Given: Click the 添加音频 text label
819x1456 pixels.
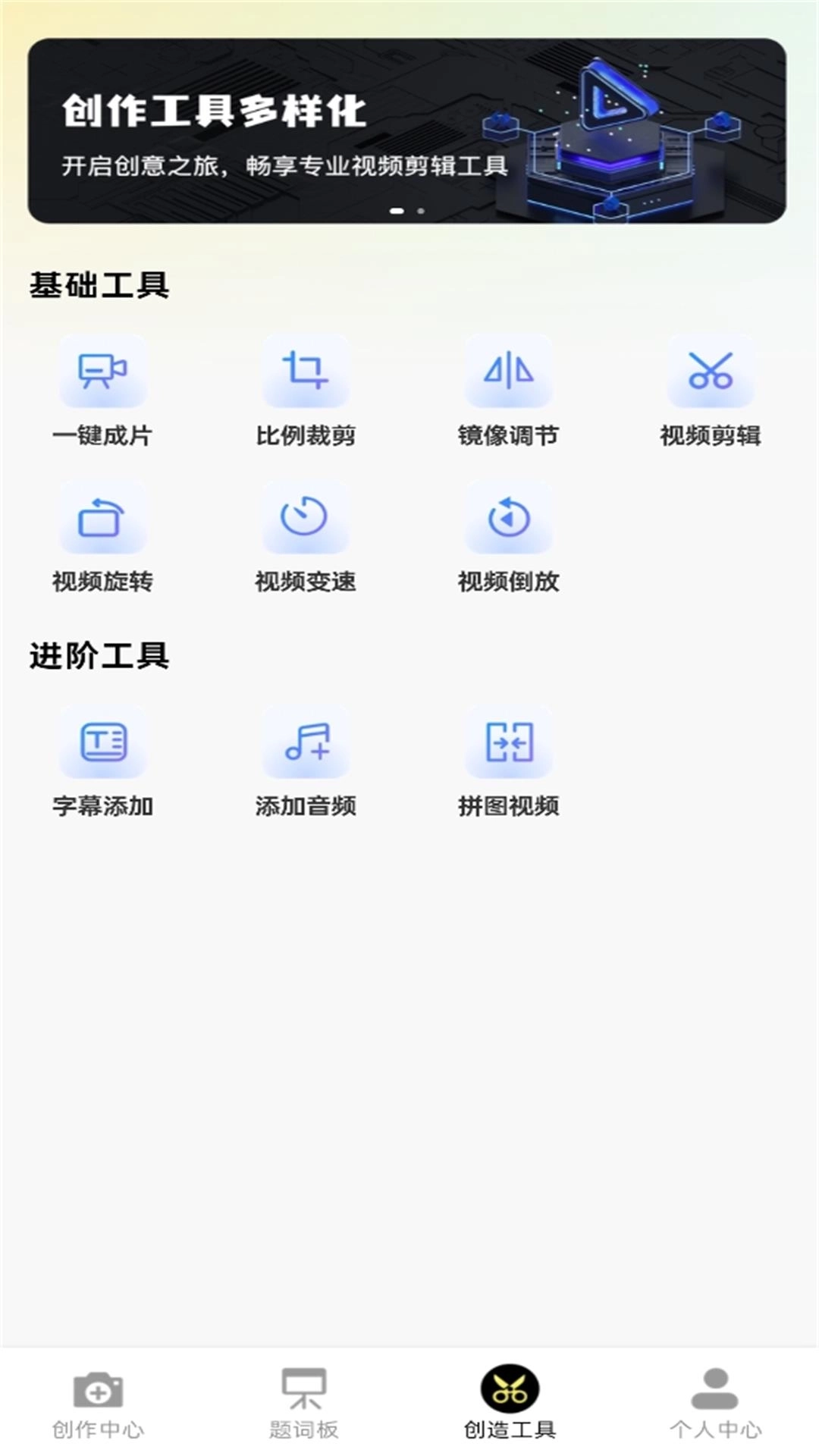Looking at the screenshot, I should point(306,808).
